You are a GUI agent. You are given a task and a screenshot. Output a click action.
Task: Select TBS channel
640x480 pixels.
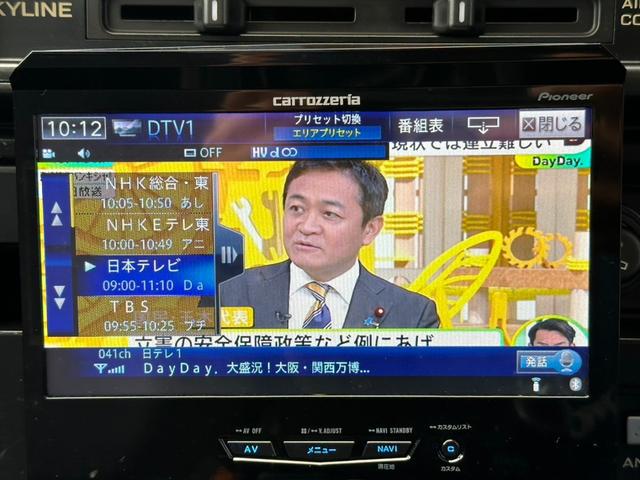click(145, 315)
